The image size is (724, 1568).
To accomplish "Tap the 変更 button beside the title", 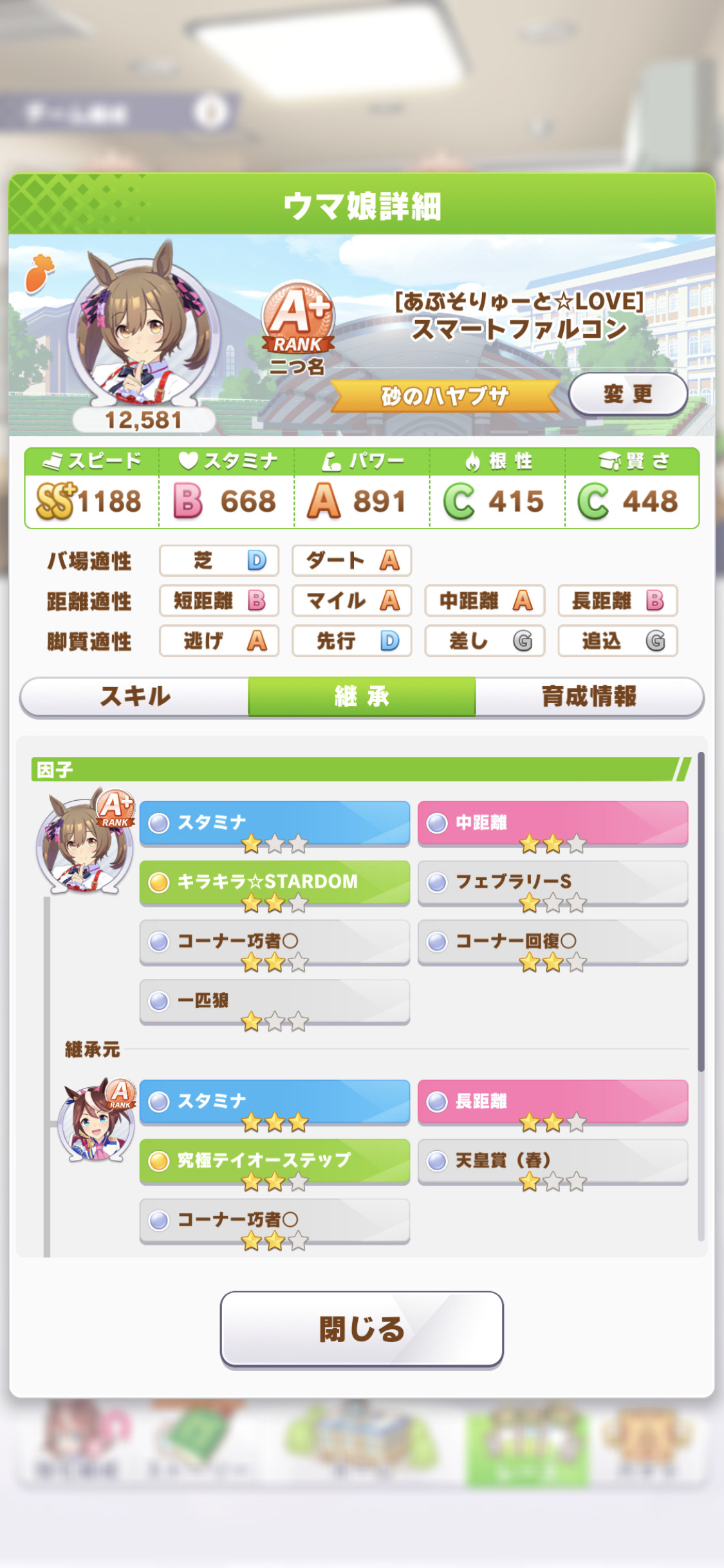I will click(628, 394).
